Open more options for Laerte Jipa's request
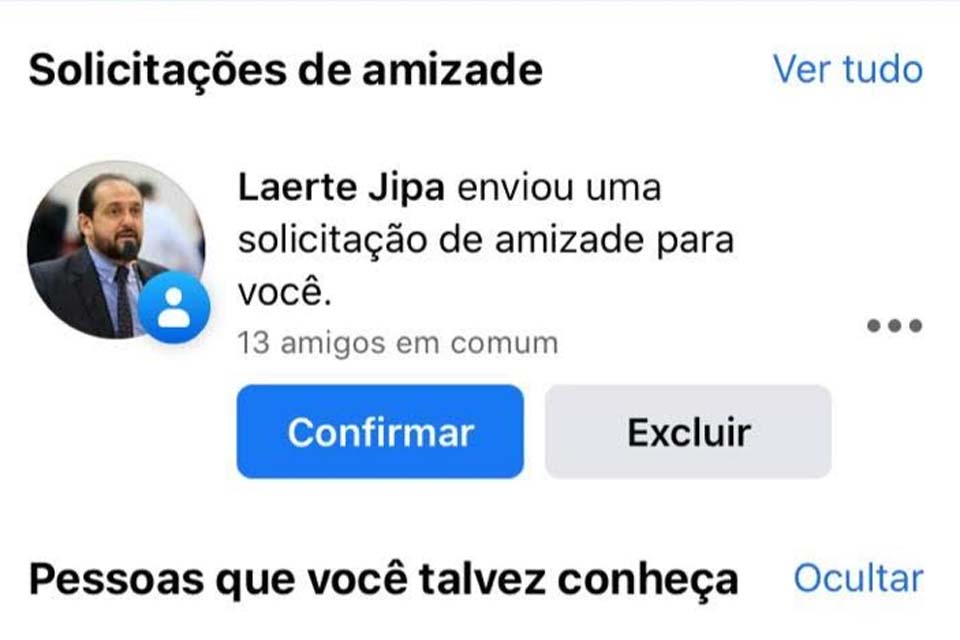960x640 pixels. click(894, 326)
